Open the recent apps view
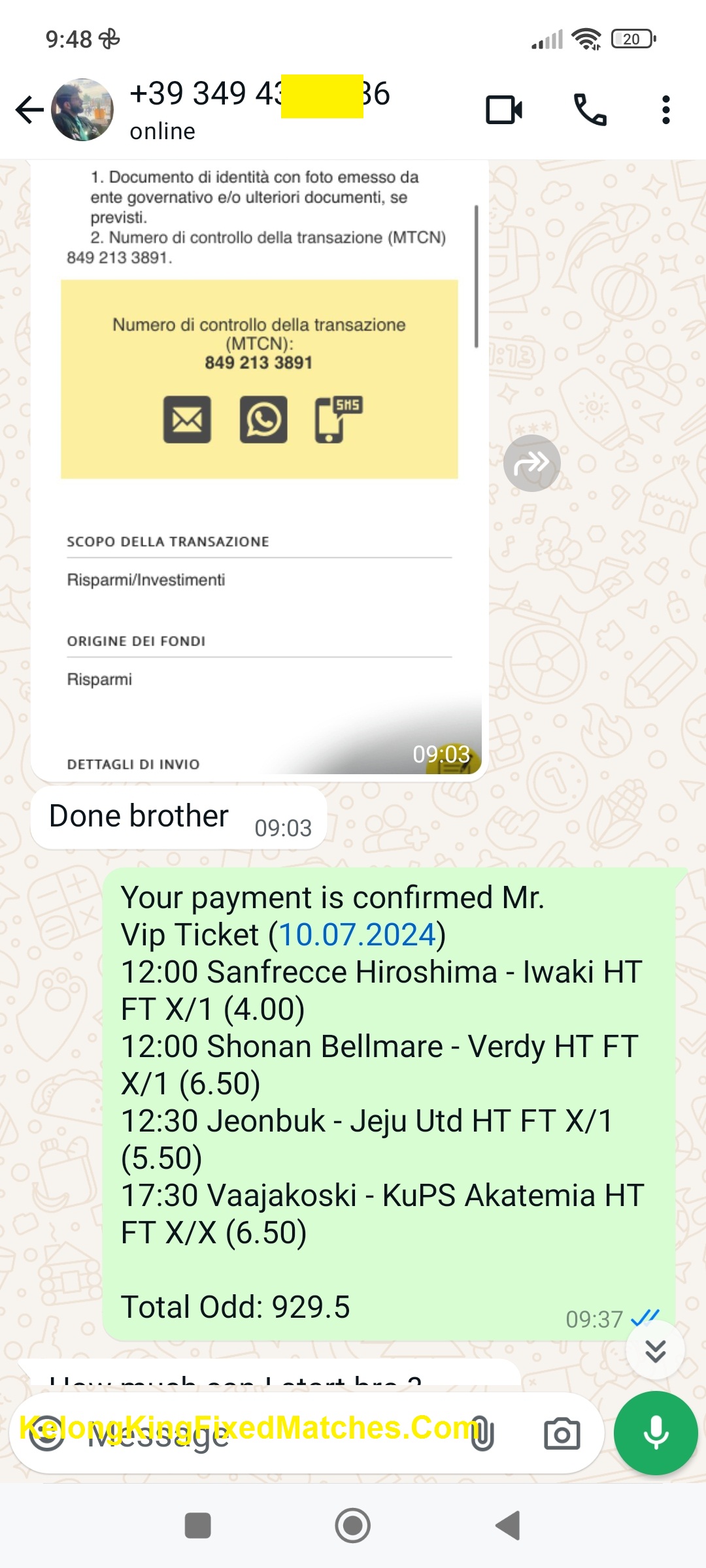Viewport: 706px width, 1568px height. tap(197, 1526)
